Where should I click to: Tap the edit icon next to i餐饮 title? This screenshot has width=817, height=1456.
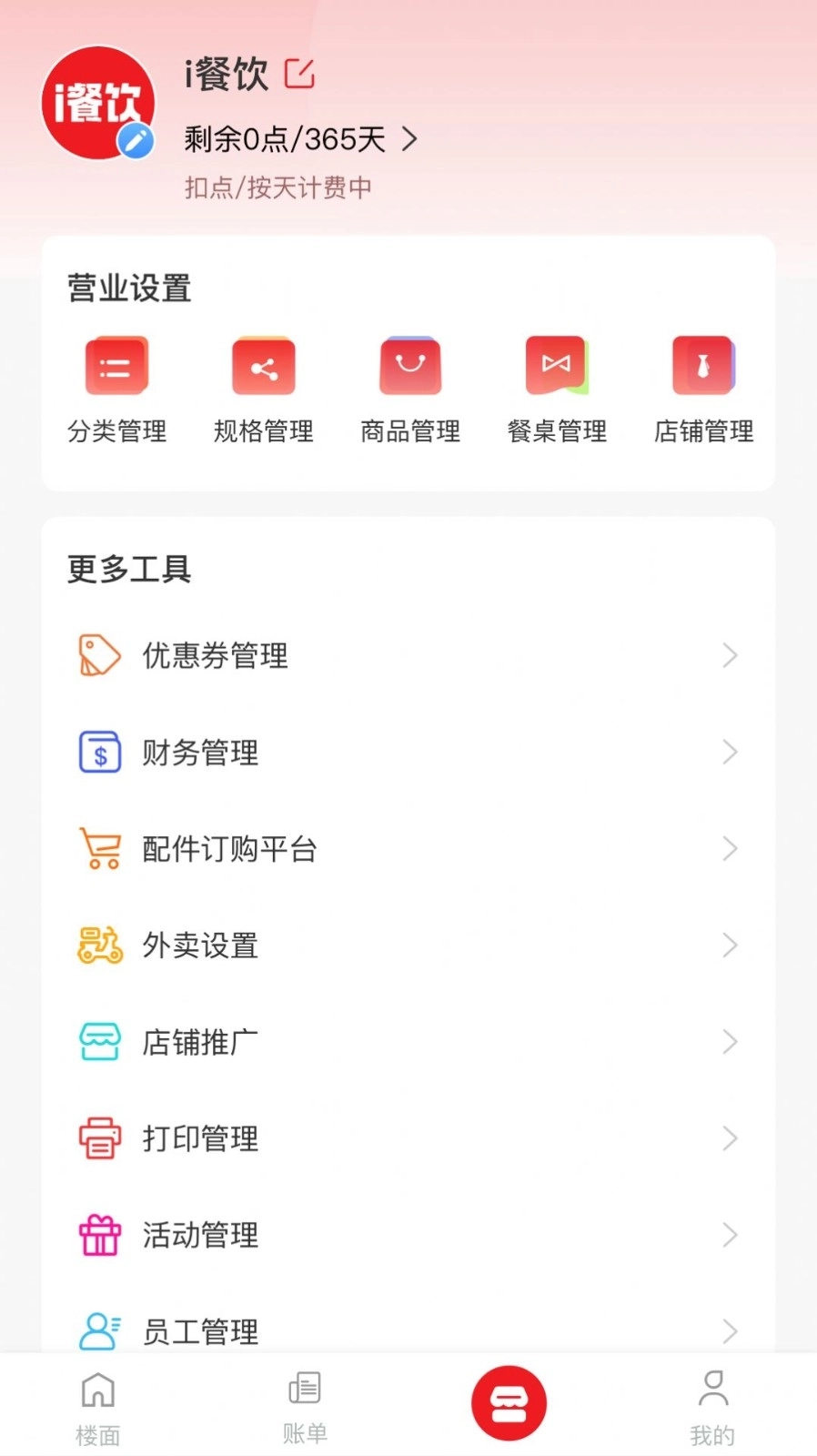click(301, 73)
